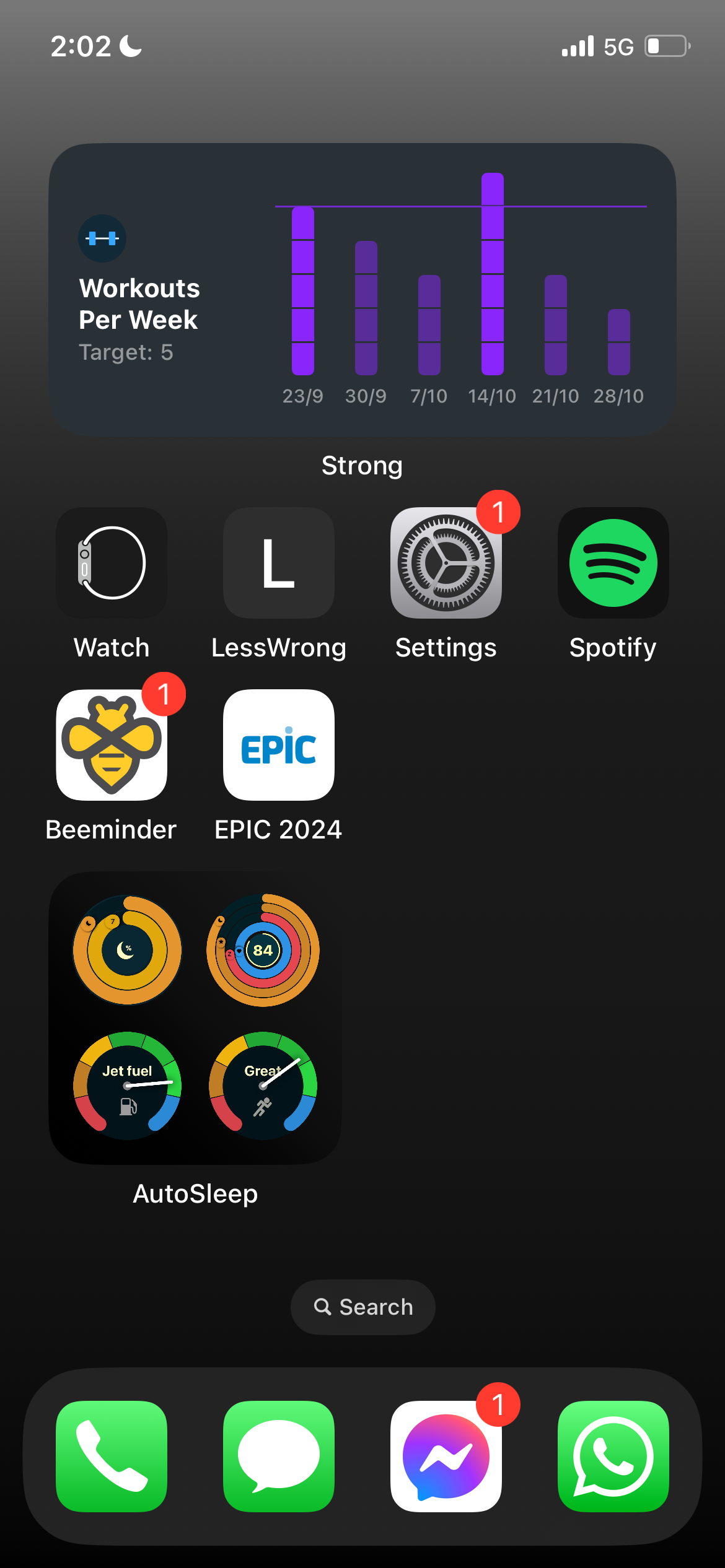Open the Watch app
Screen dimensions: 725x1568
pos(112,563)
